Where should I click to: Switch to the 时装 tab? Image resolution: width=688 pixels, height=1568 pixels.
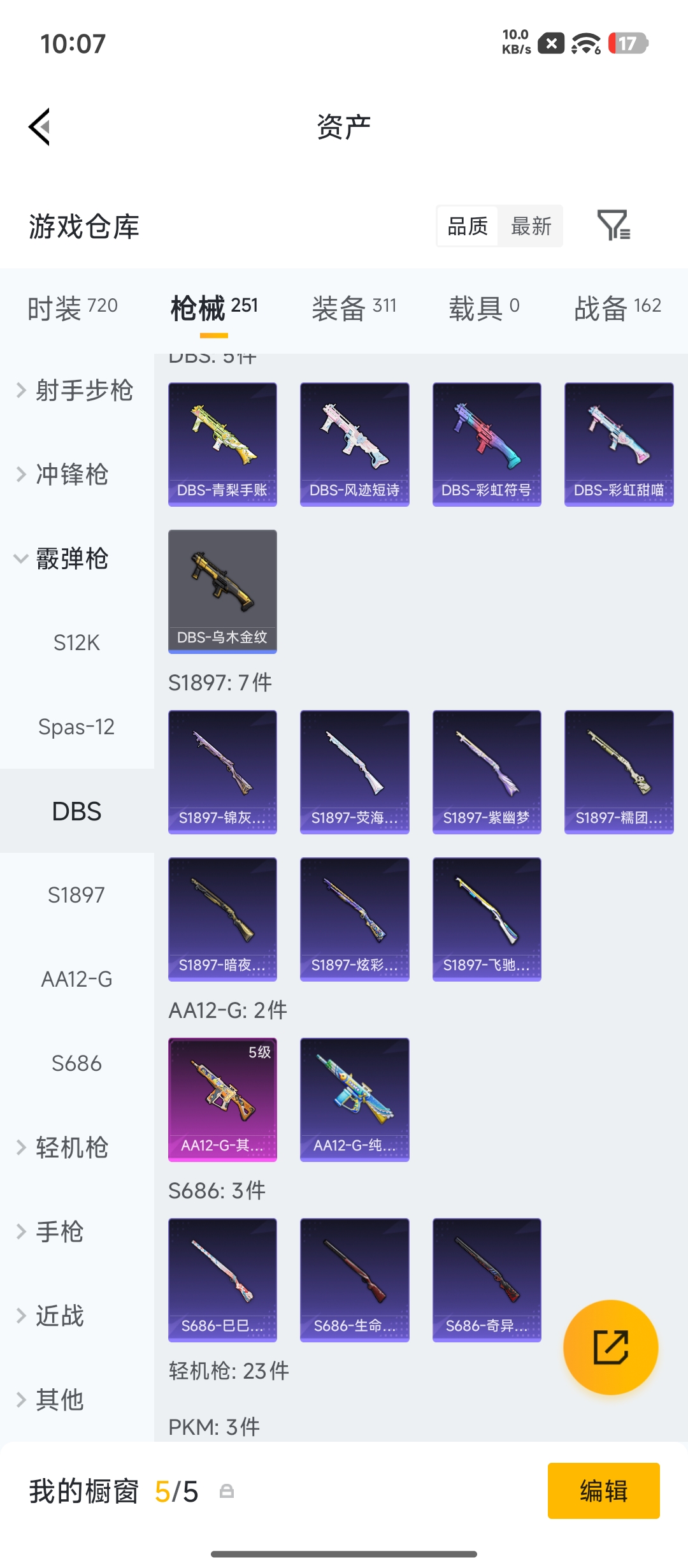click(73, 309)
